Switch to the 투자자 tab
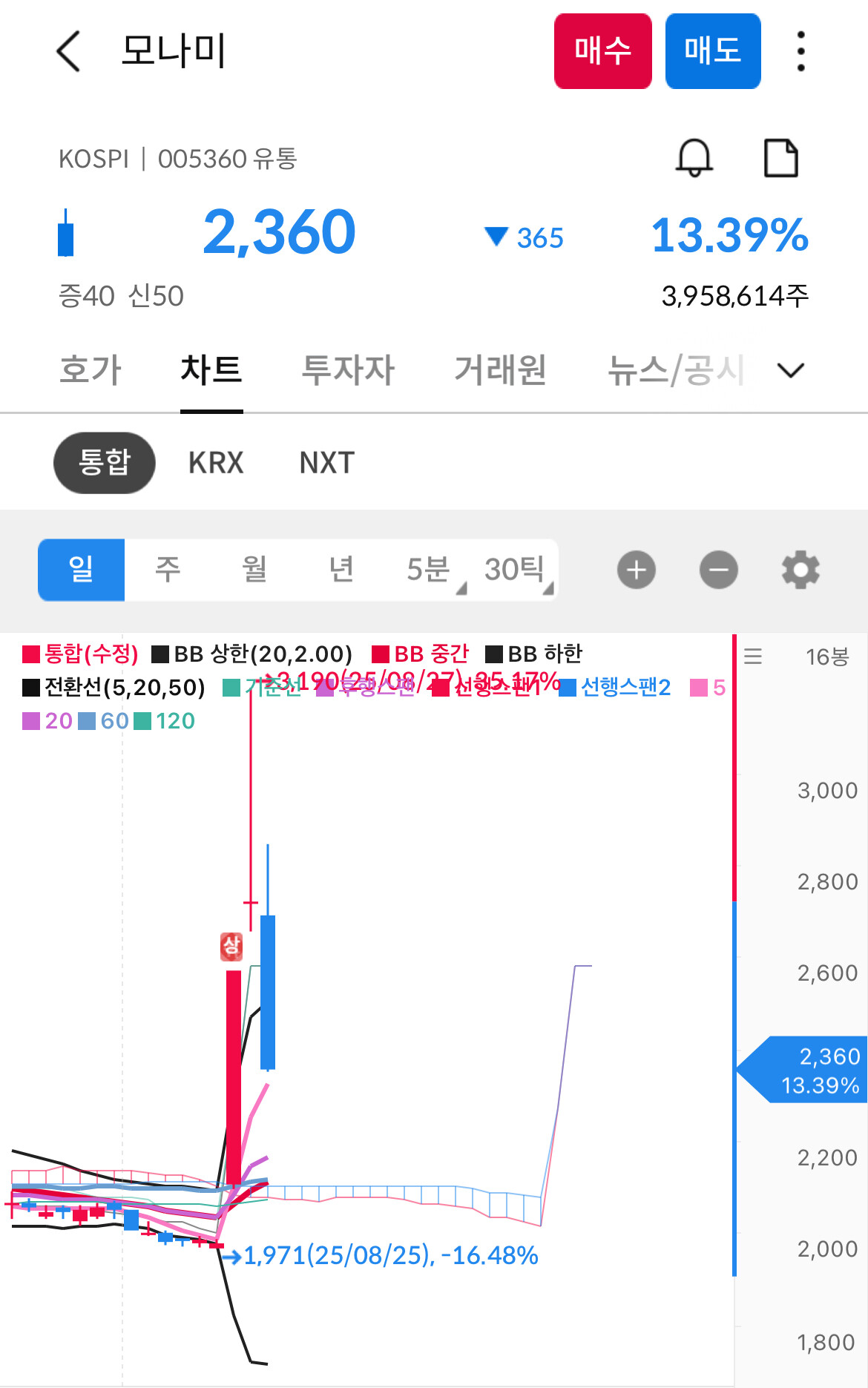The image size is (868, 1388). tap(349, 369)
